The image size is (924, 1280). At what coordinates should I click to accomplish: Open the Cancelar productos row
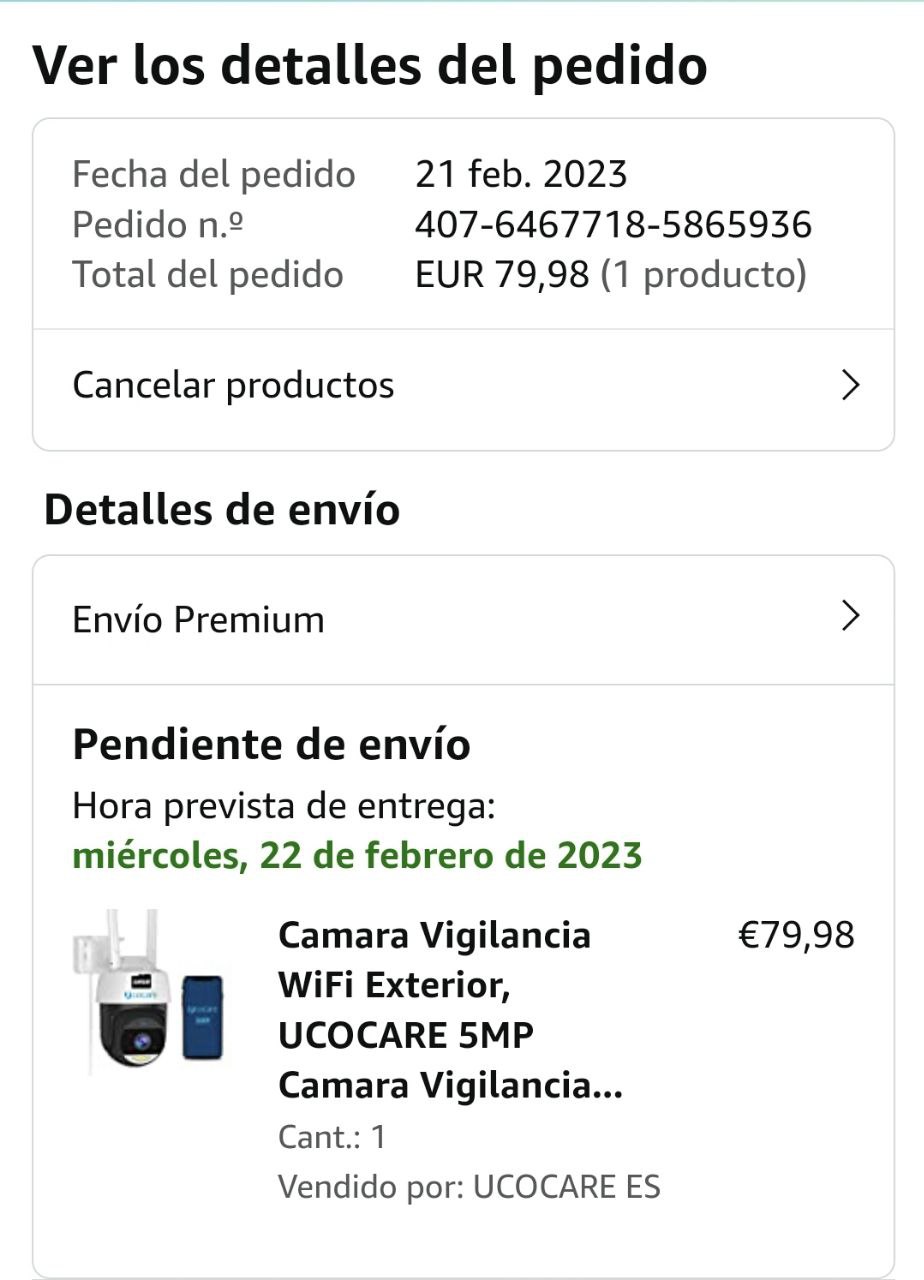coord(462,386)
